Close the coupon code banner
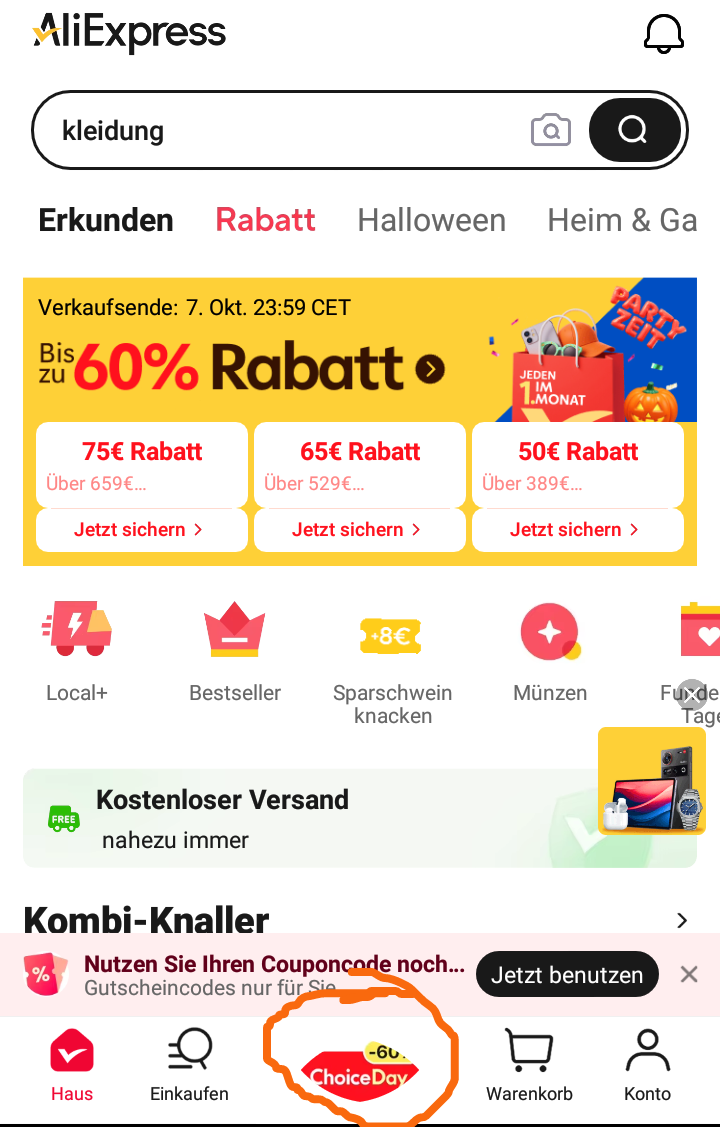 pyautogui.click(x=689, y=975)
